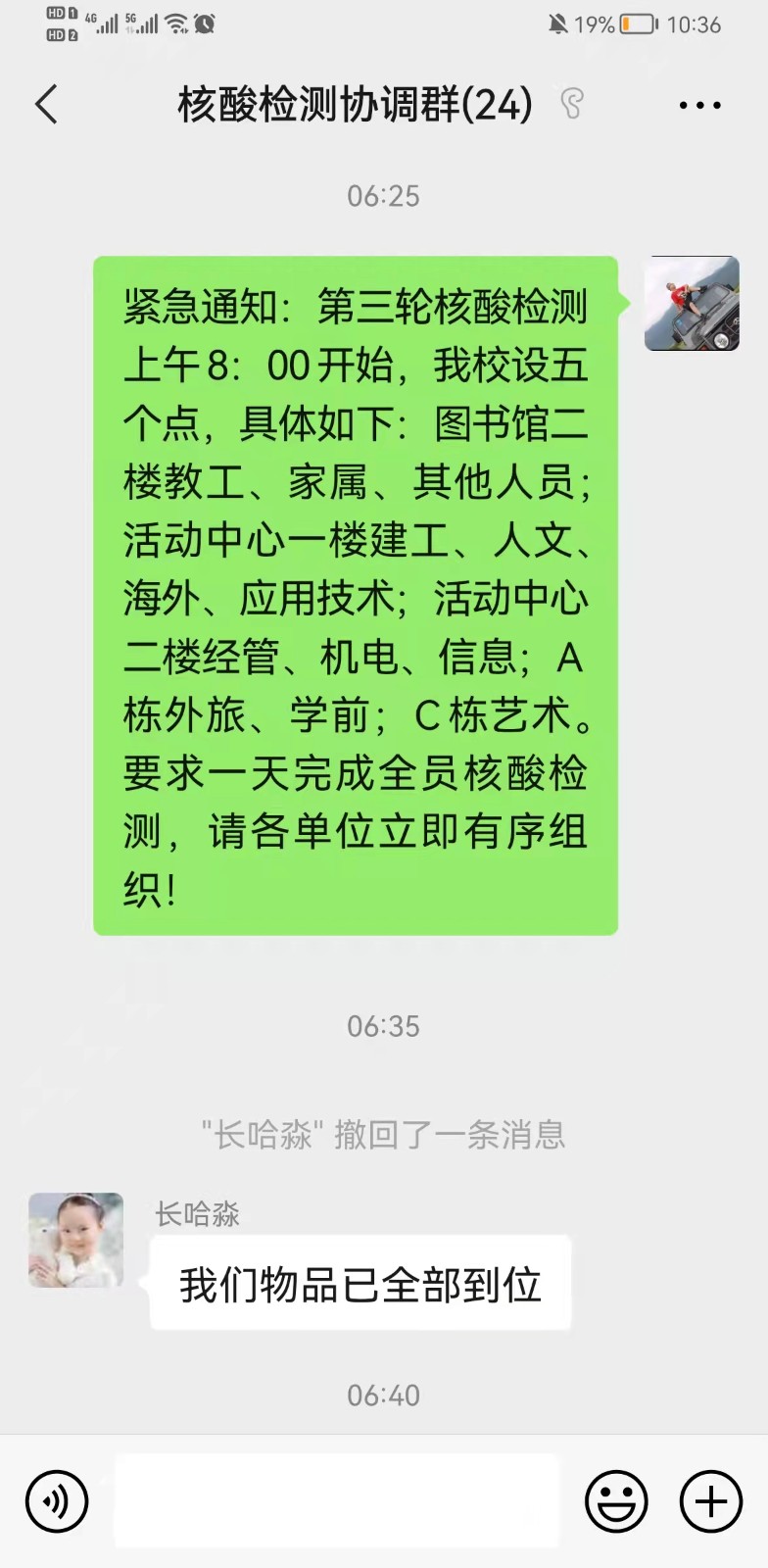Go back from the group chat
Screen dimensions: 768x1568
pos(46,104)
